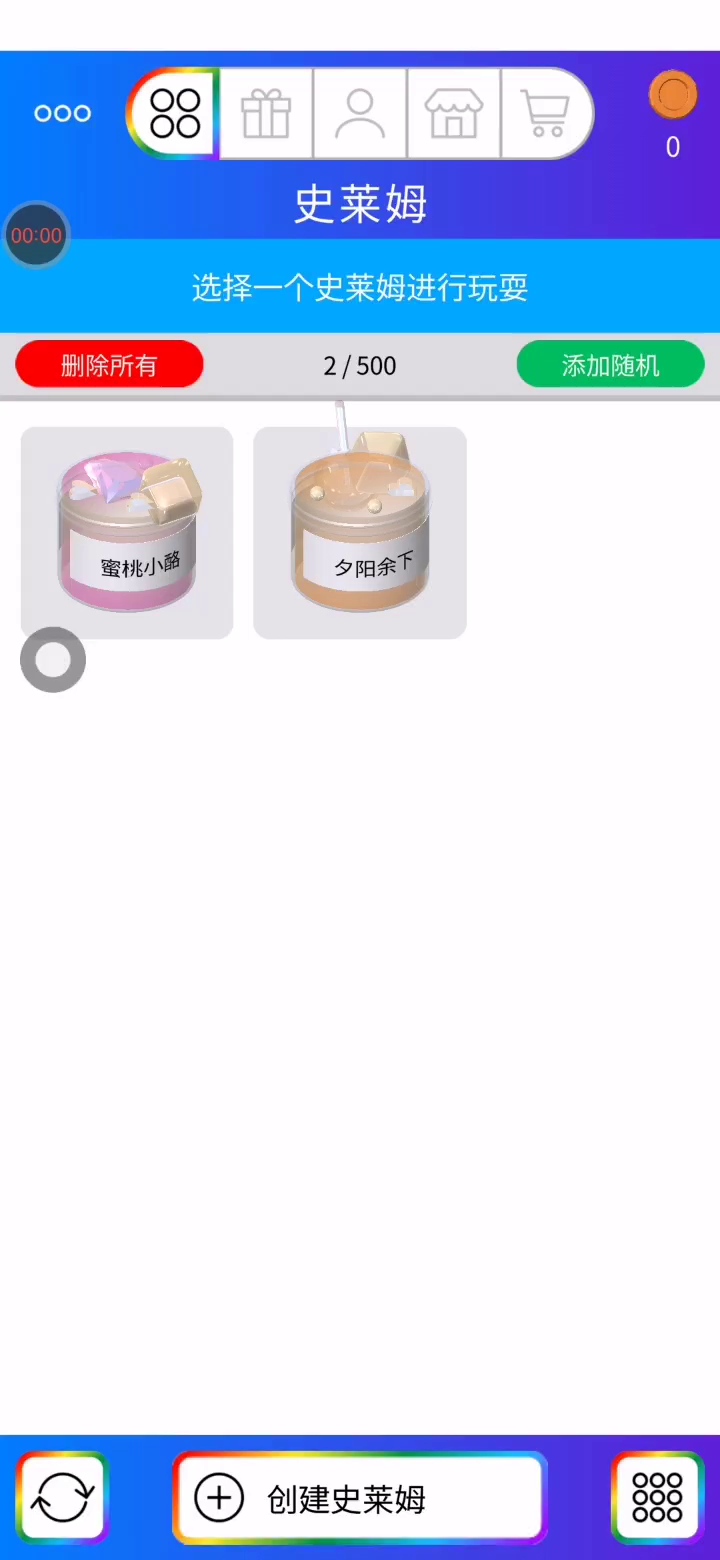Select the 夕阳余下 slime jar
The image size is (720, 1560).
360,533
